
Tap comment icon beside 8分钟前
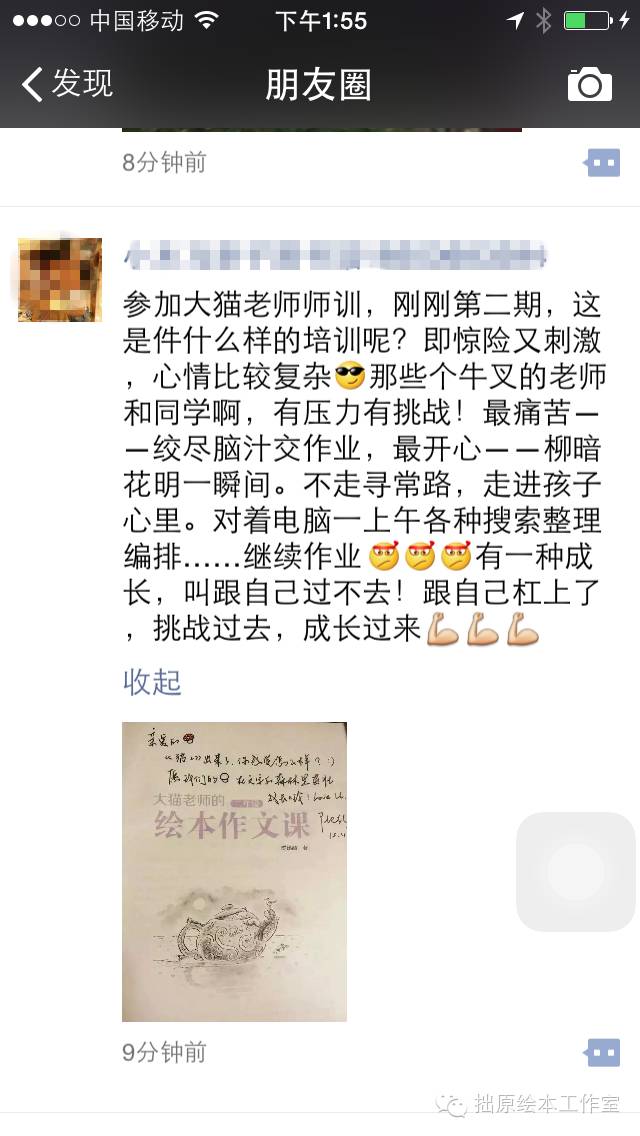[603, 162]
